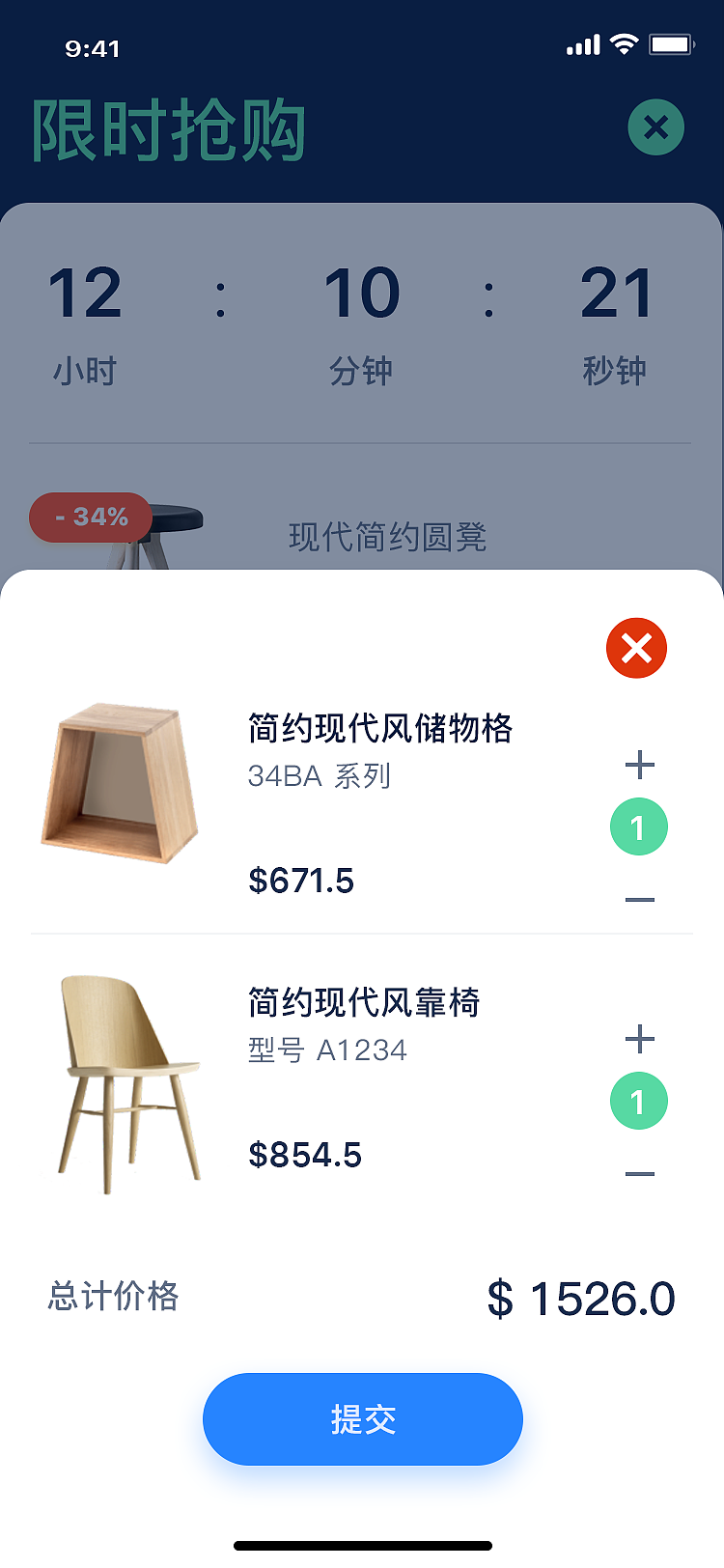This screenshot has width=724, height=1568.
Task: Close the 限时抢购 flash sale page
Action: (655, 127)
